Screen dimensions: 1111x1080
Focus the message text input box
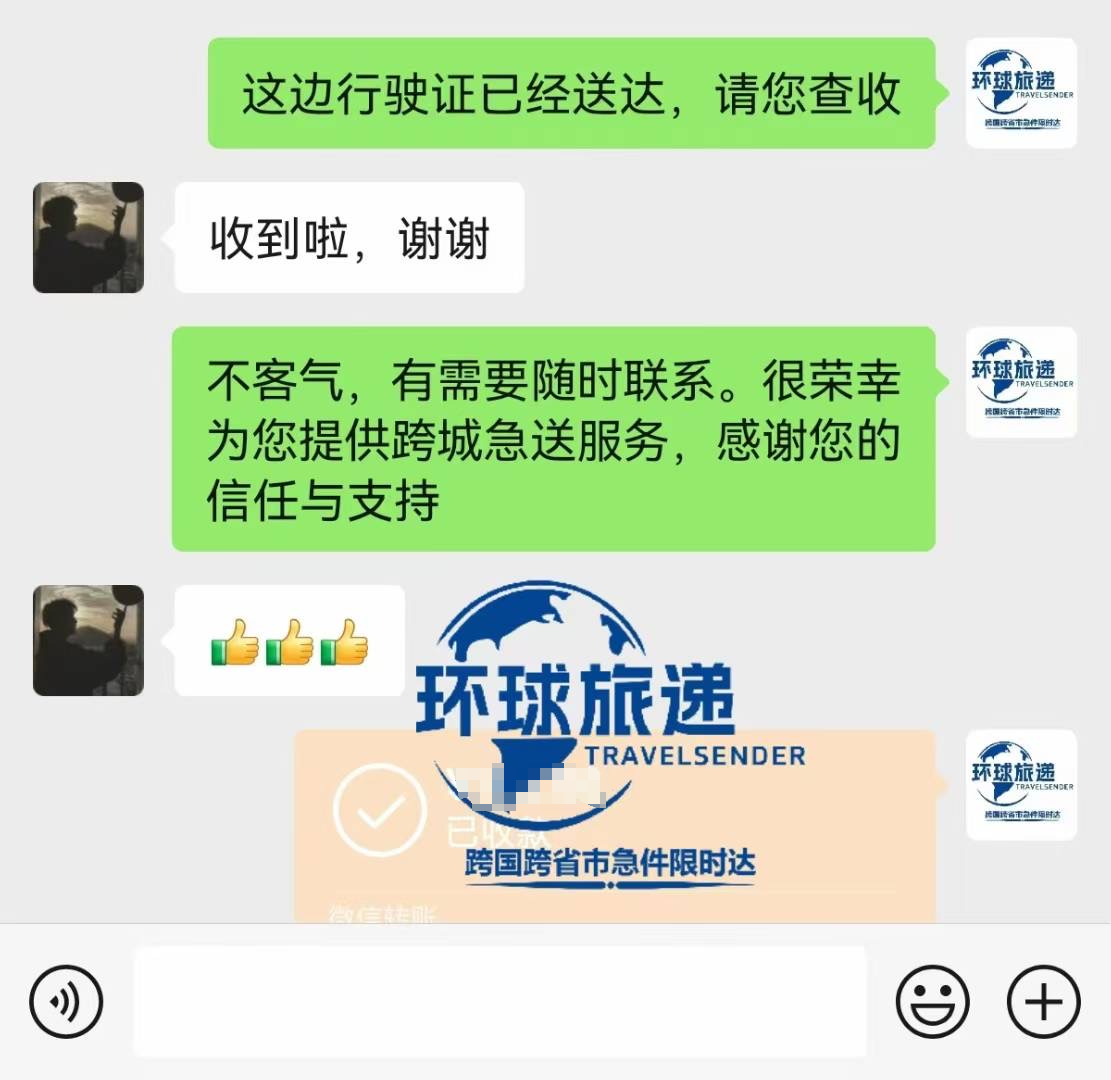pos(499,1001)
